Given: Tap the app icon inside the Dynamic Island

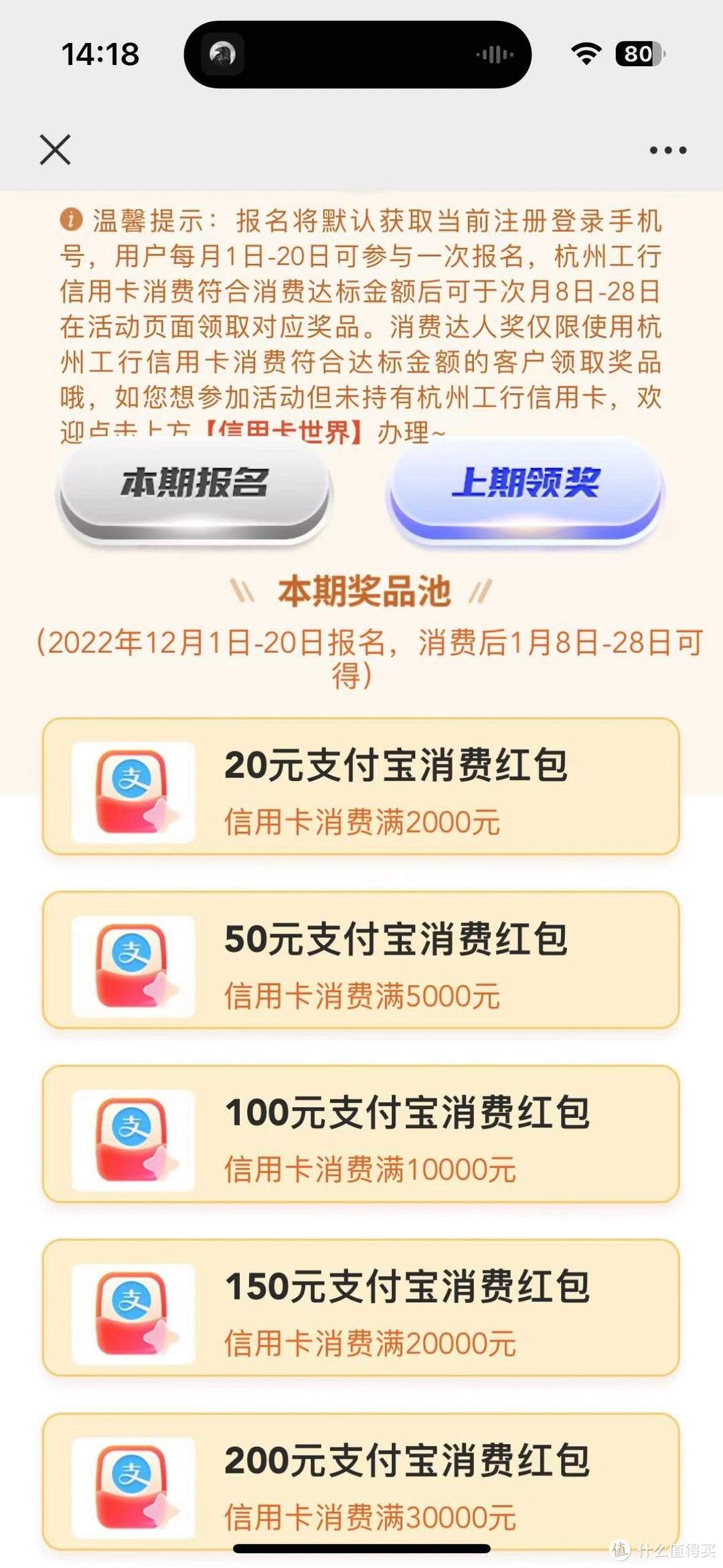Looking at the screenshot, I should click(223, 55).
